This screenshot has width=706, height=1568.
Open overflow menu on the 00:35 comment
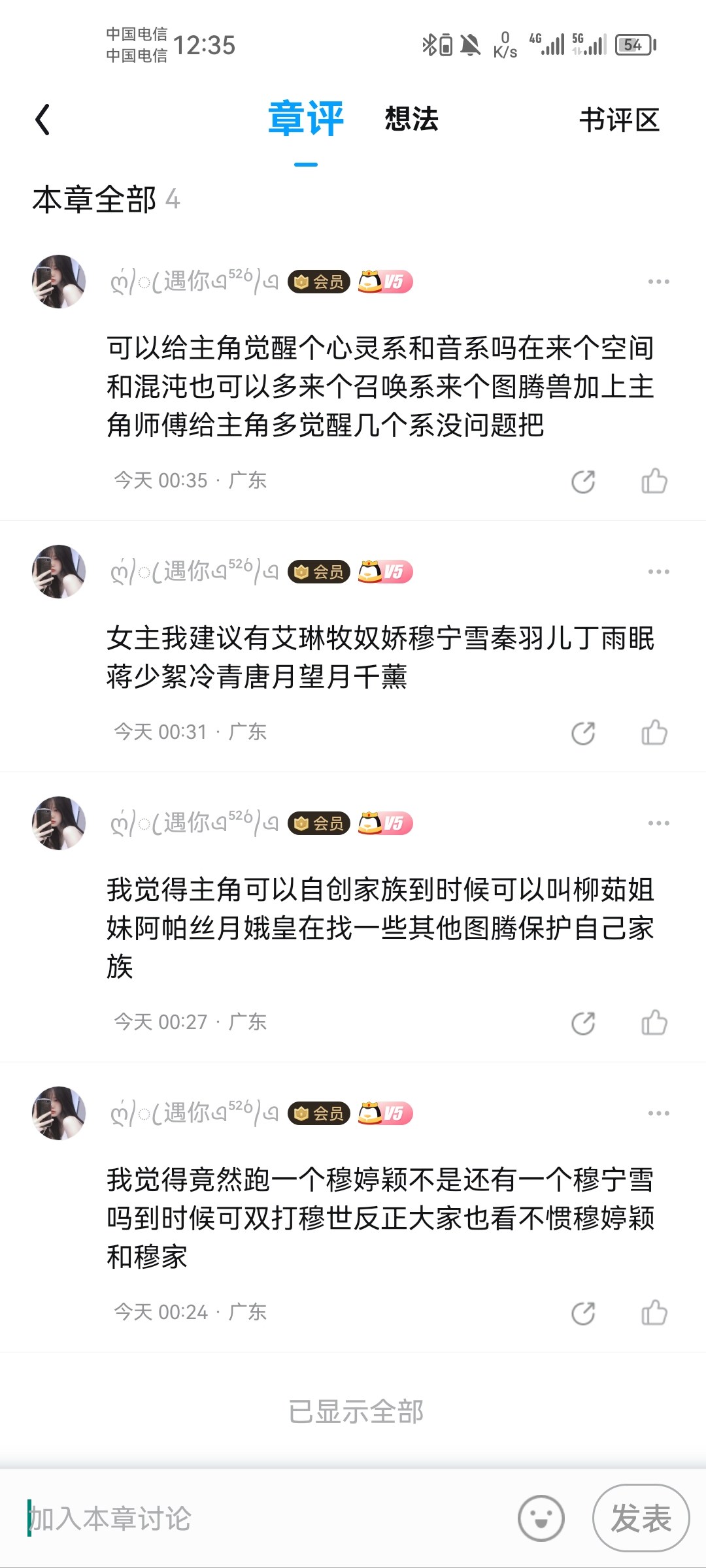pyautogui.click(x=658, y=282)
